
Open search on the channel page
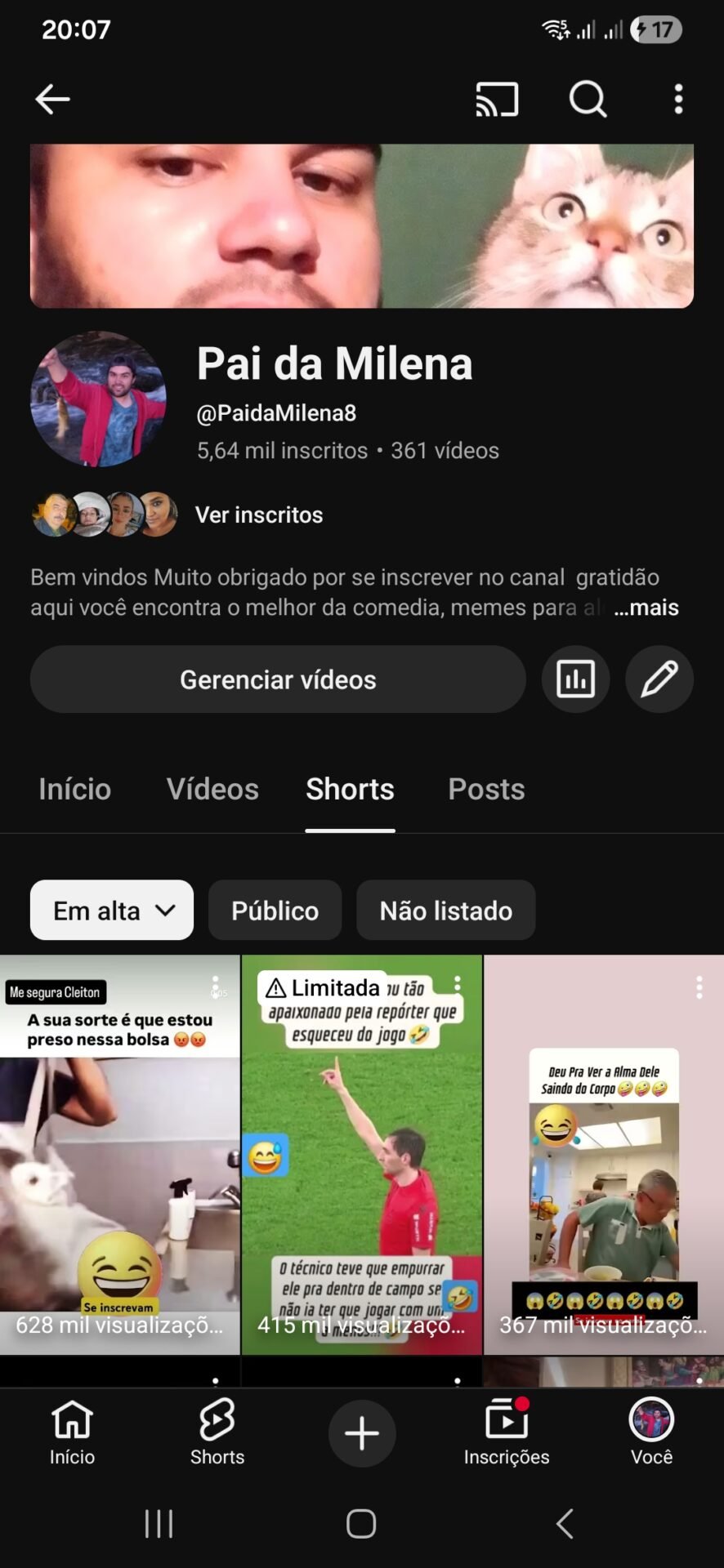pos(586,99)
